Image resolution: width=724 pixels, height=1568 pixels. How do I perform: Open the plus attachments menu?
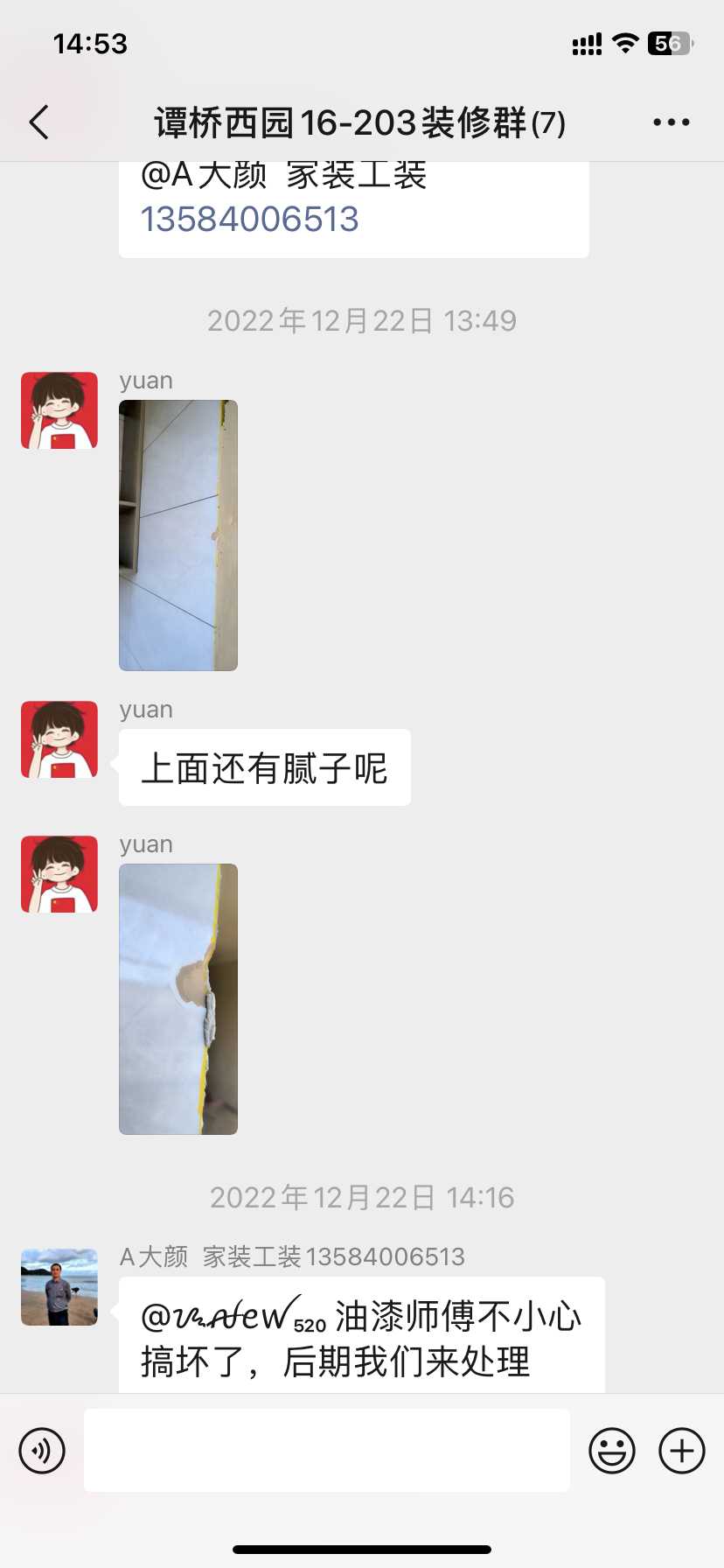click(x=682, y=1451)
